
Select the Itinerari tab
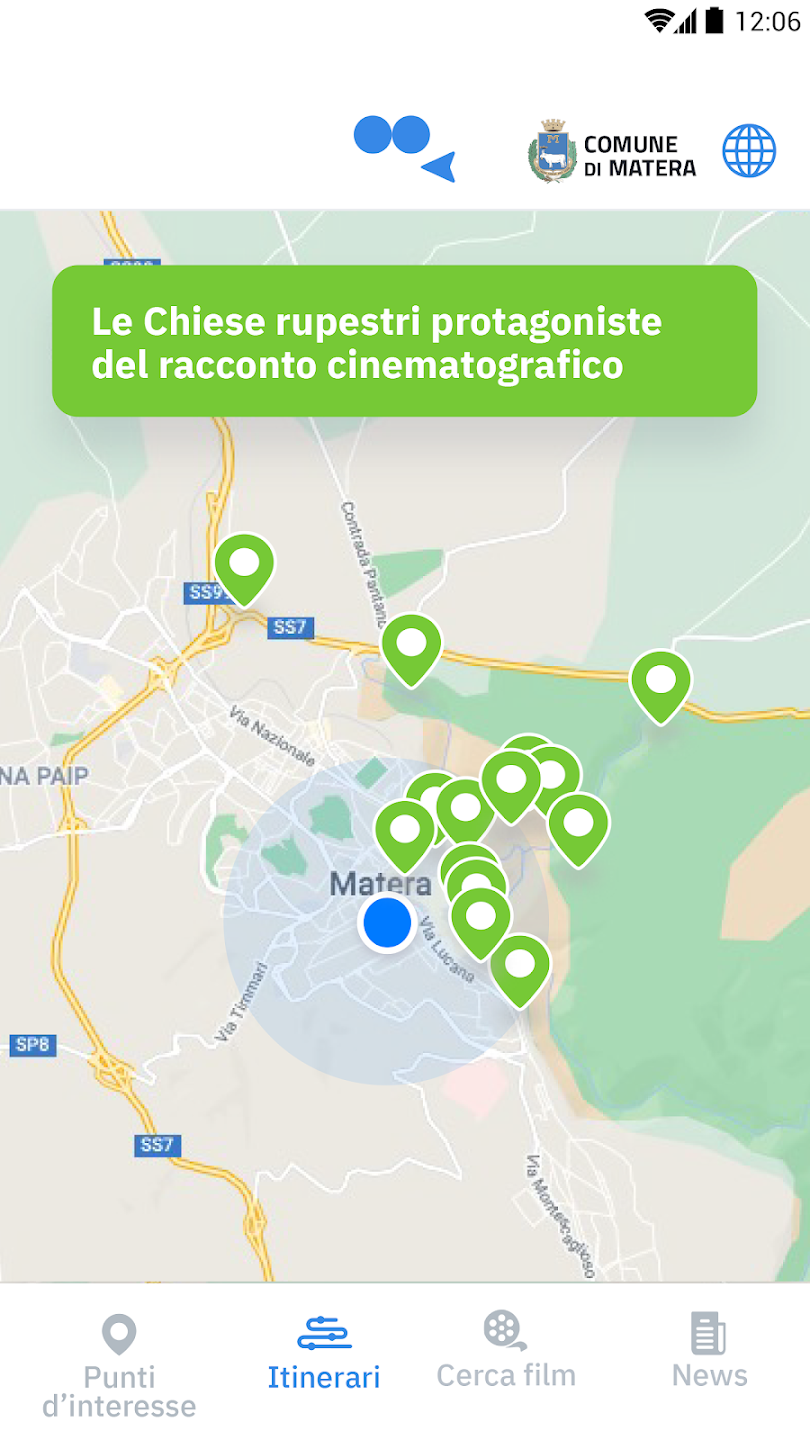324,1355
